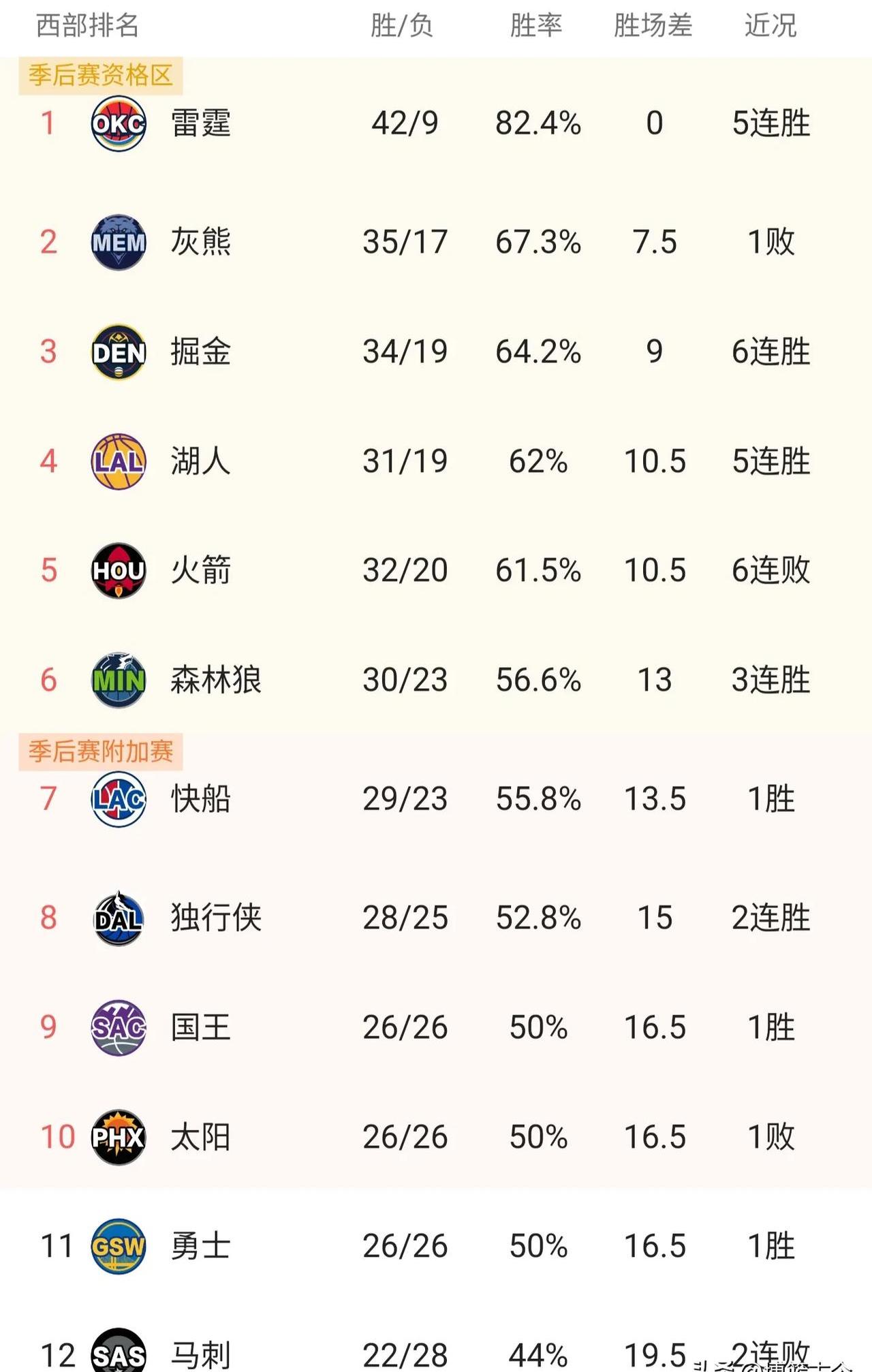Image resolution: width=872 pixels, height=1372 pixels.
Task: Select the Timberwolves MIN logo
Action: 118,679
